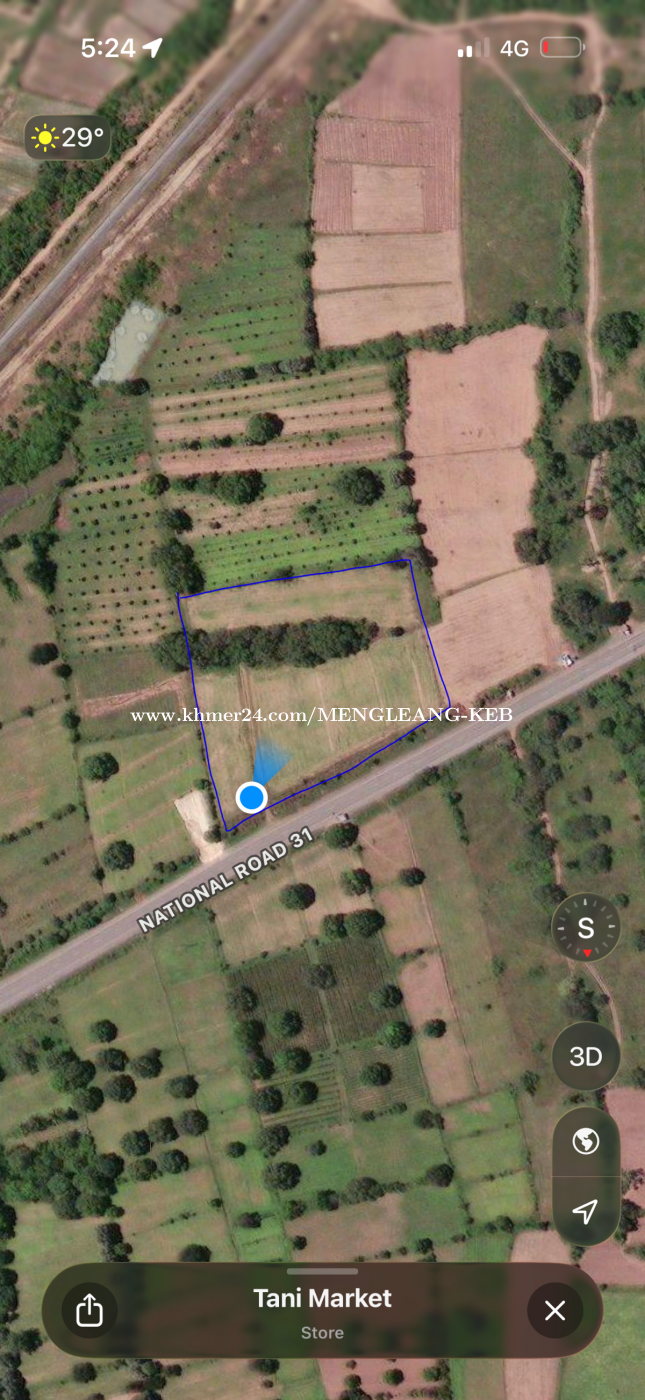Viewport: 645px width, 1400px height.
Task: Open the 29° weather badge
Action: [x=67, y=137]
